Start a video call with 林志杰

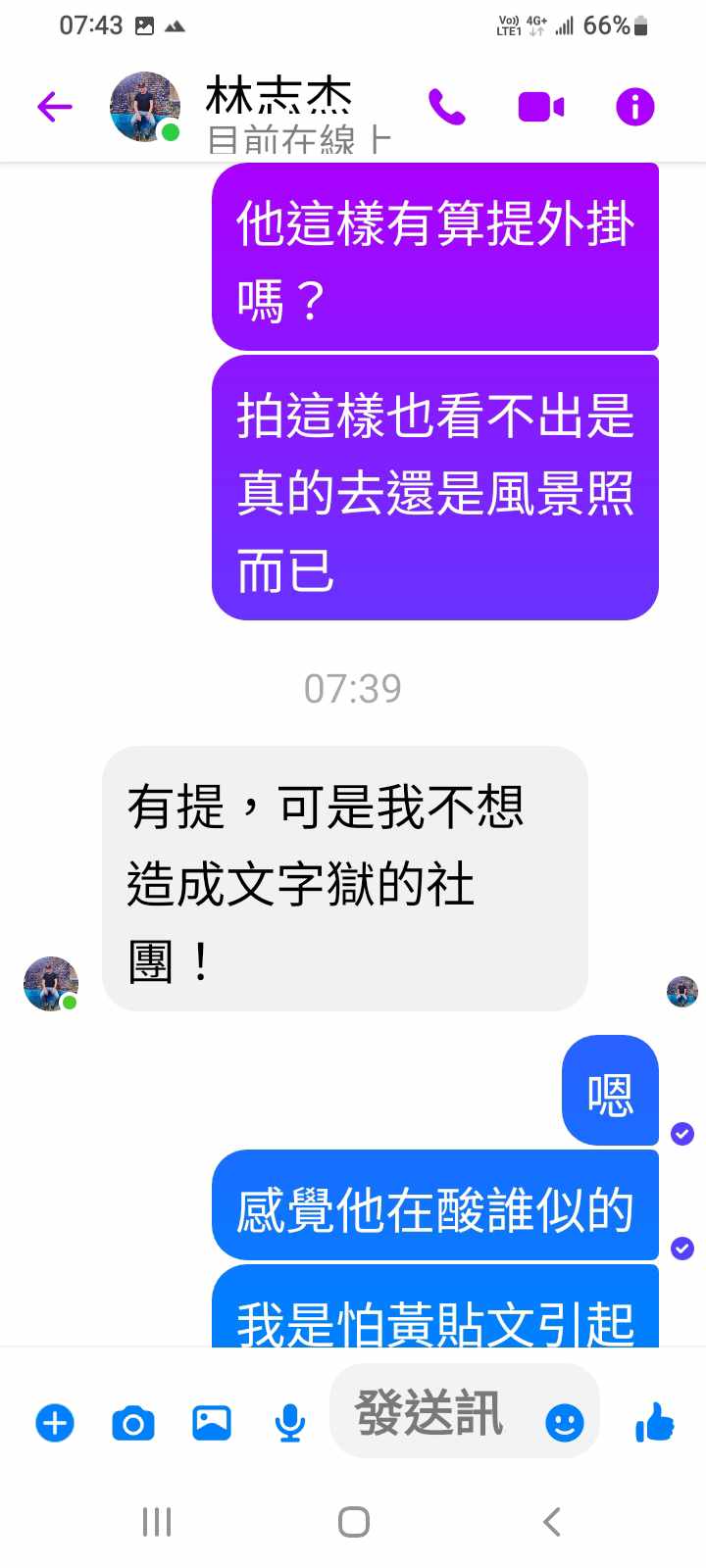coord(540,107)
